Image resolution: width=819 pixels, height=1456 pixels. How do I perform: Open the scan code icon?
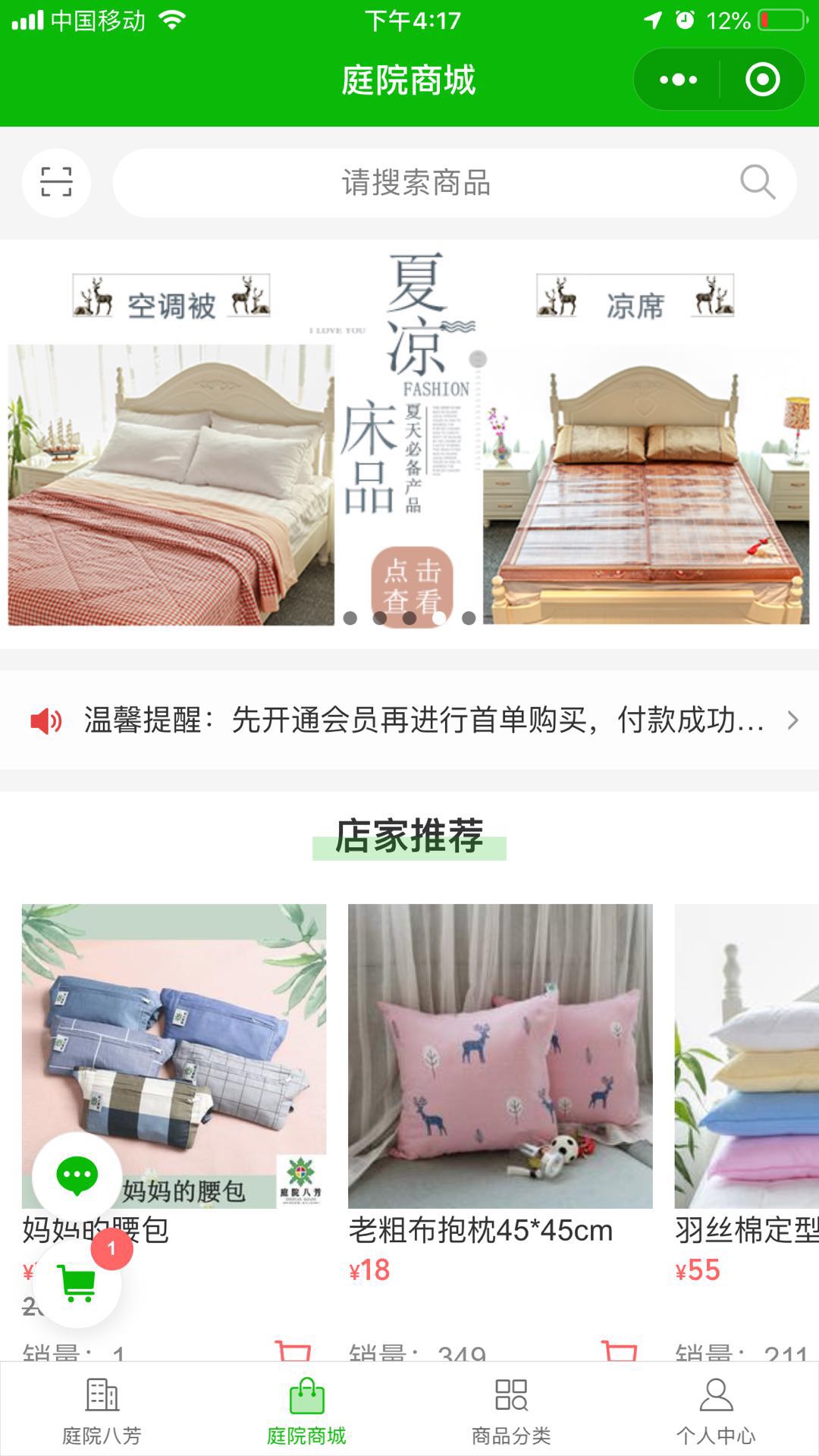coord(56,183)
